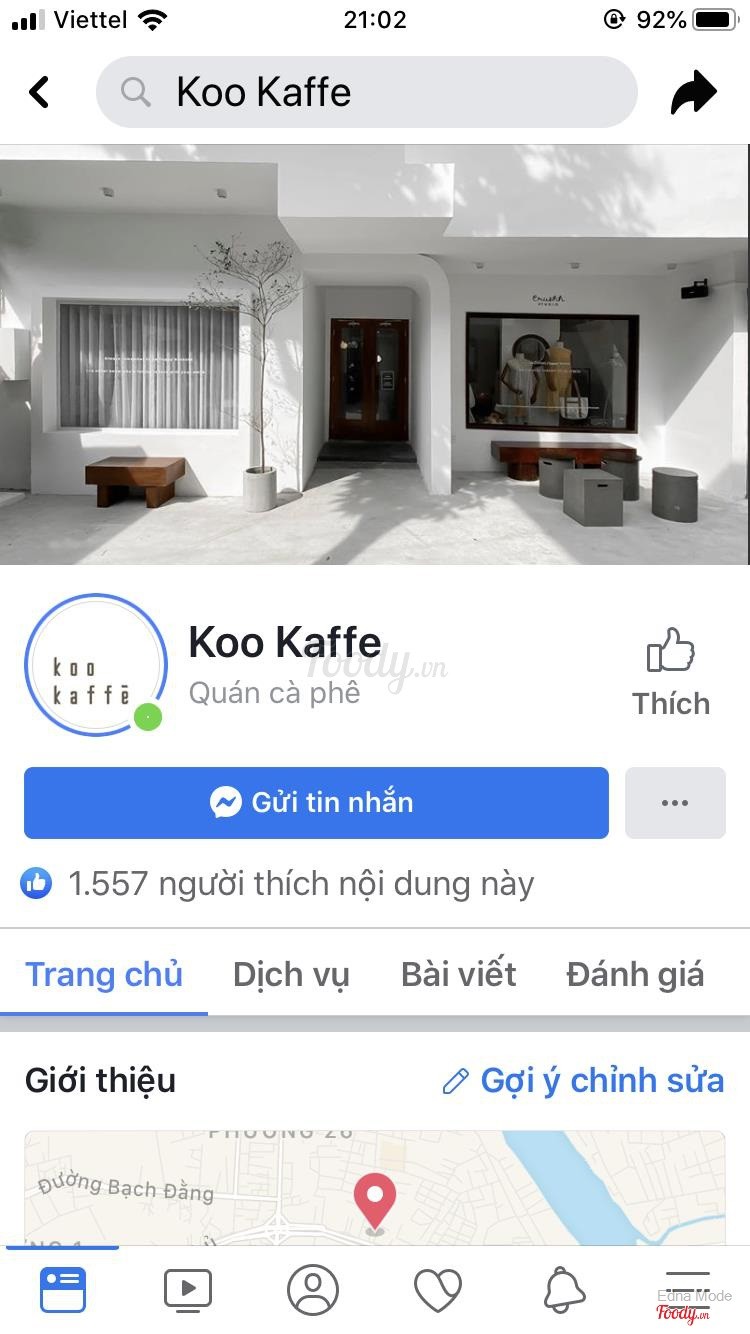Tap Gợi ý chỉnh sửa link
This screenshot has height=1334, width=750.
583,1080
